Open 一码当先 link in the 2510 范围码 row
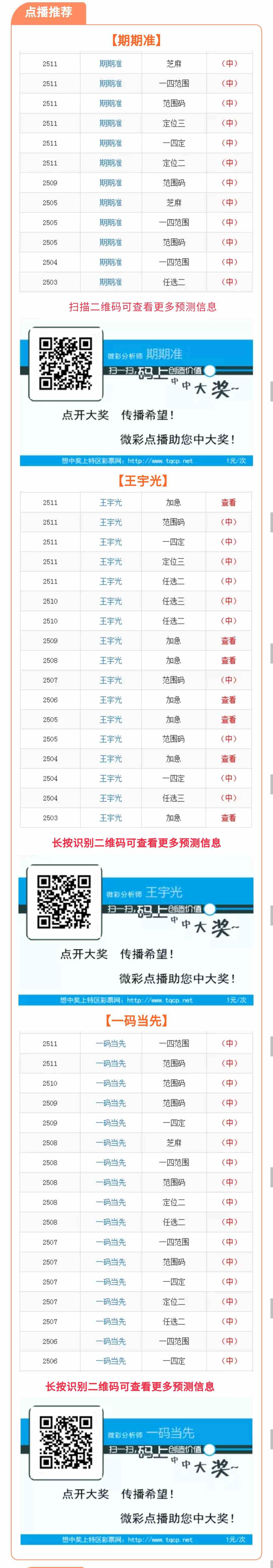Image resolution: width=273 pixels, height=1568 pixels. [x=111, y=1083]
